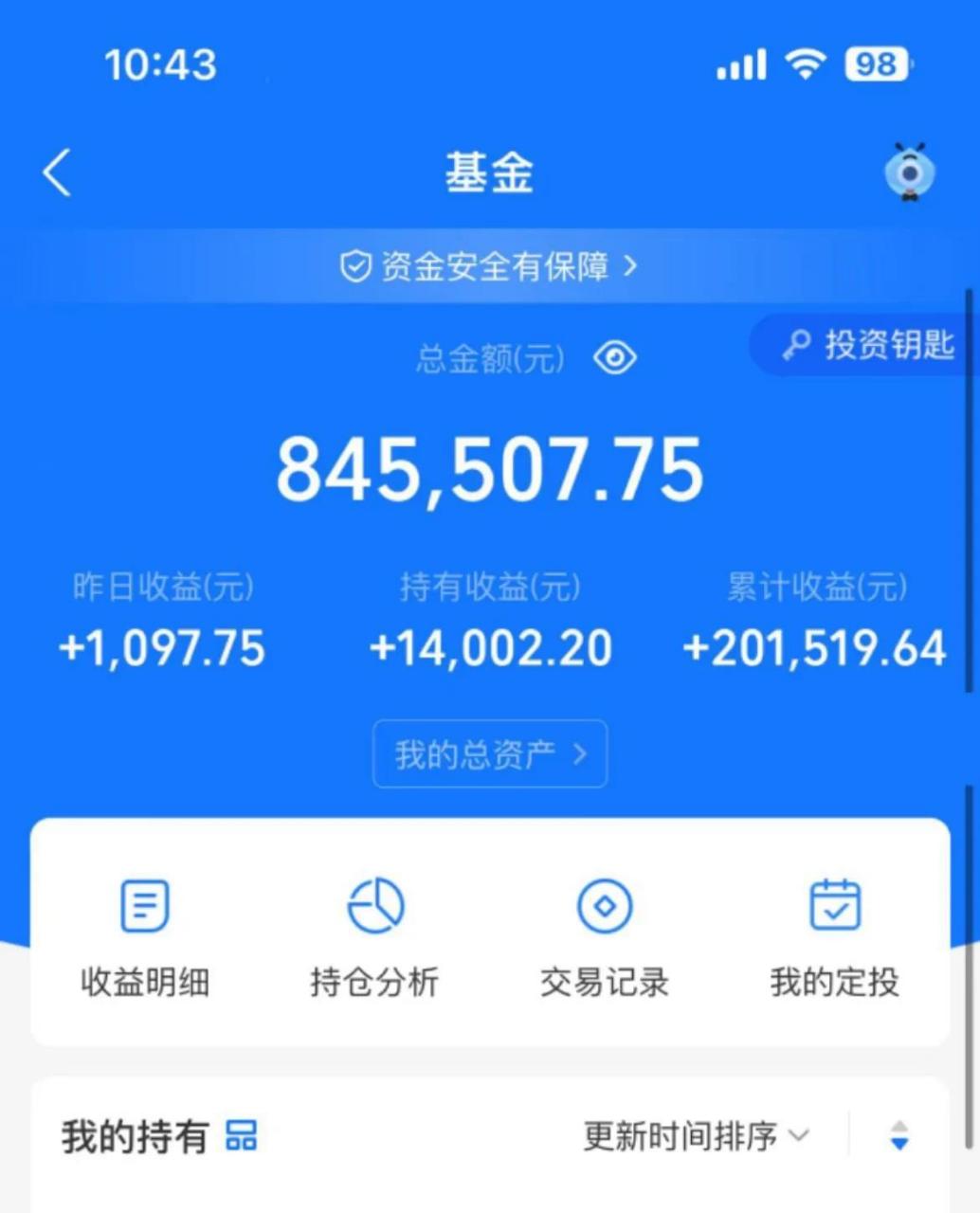The width and height of the screenshot is (980, 1213).
Task: Open 收益明细 income details icon
Action: (144, 905)
